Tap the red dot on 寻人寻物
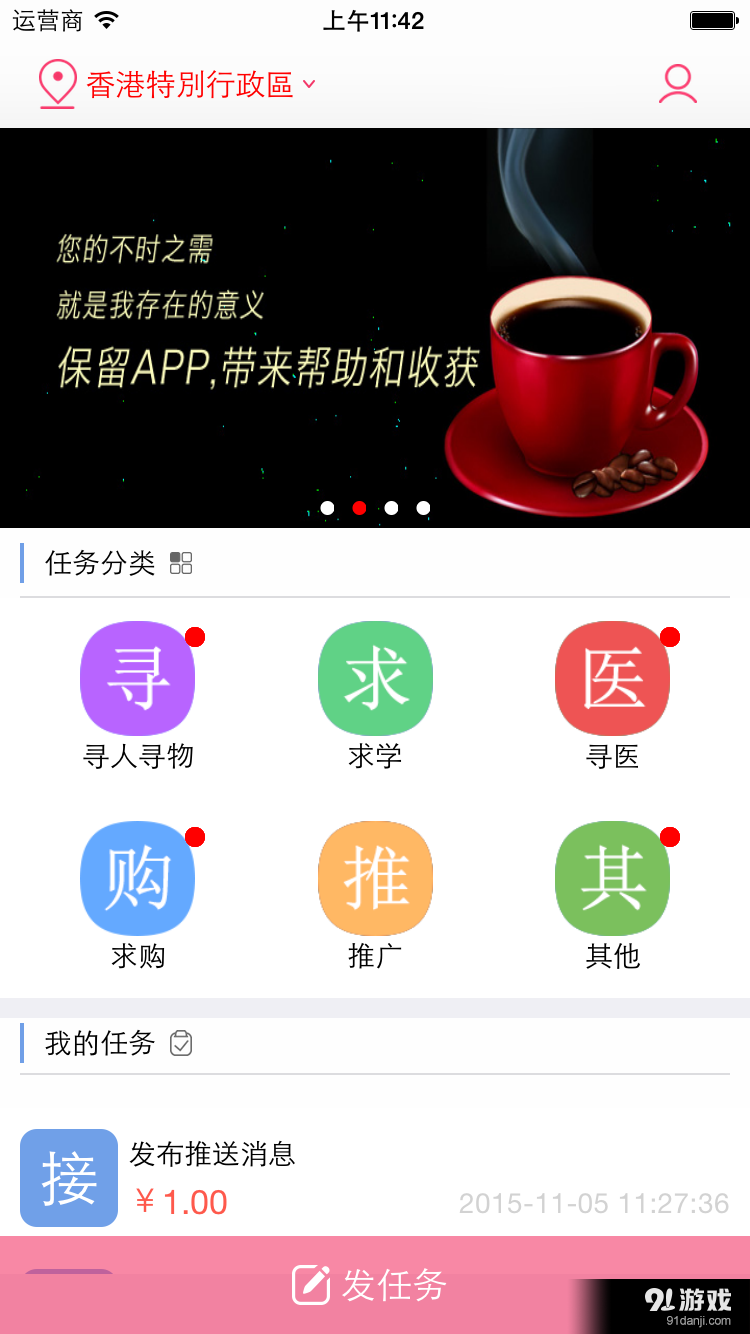 click(196, 635)
